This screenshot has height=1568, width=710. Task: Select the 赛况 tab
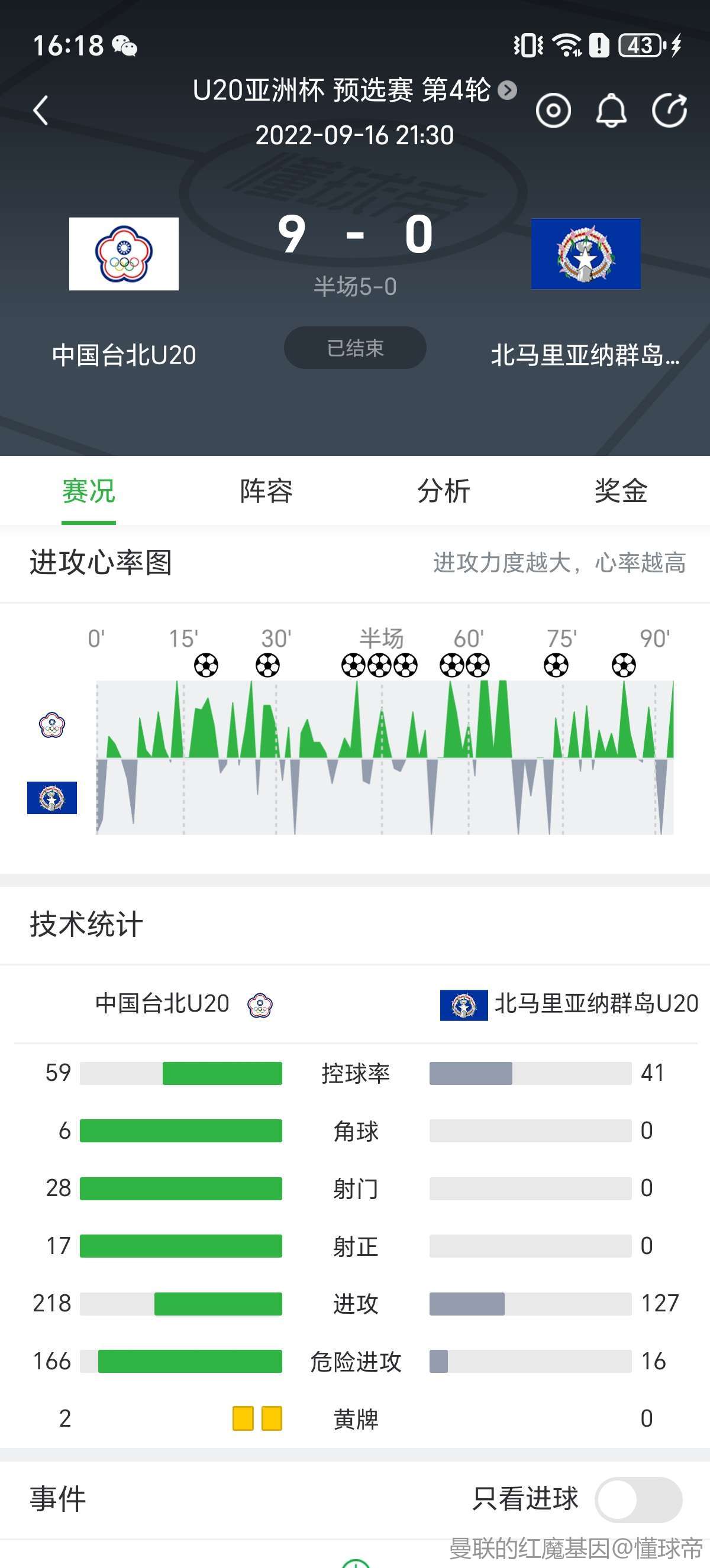point(89,491)
